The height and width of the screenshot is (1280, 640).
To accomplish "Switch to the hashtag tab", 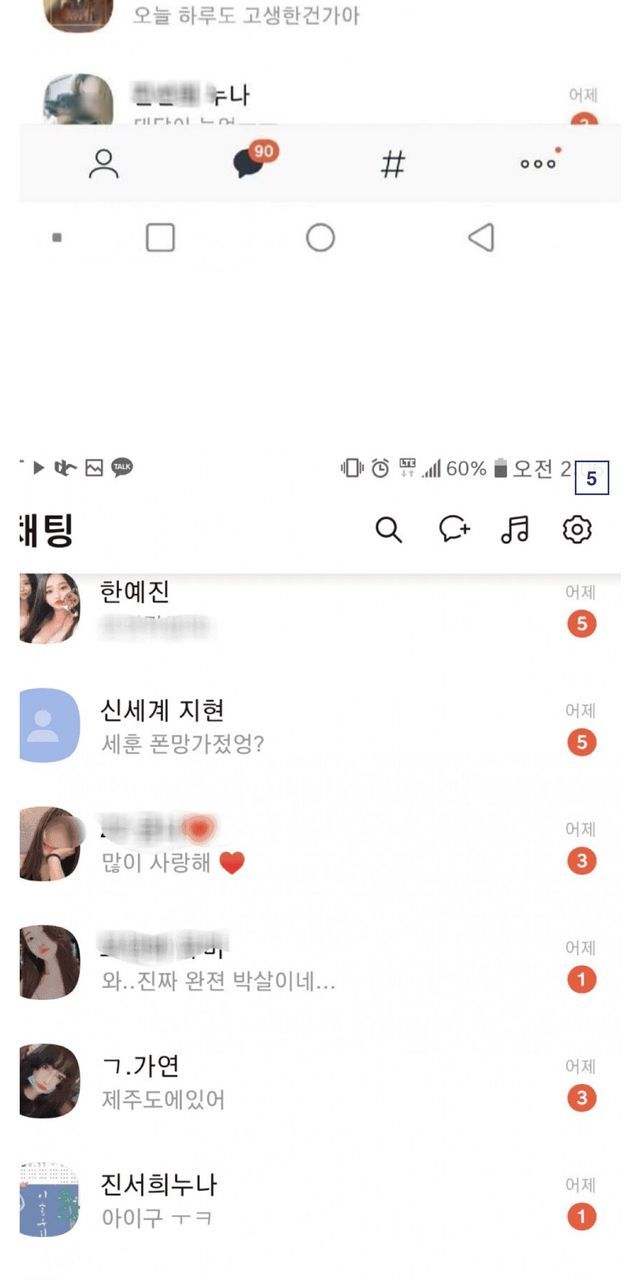I will pyautogui.click(x=393, y=164).
